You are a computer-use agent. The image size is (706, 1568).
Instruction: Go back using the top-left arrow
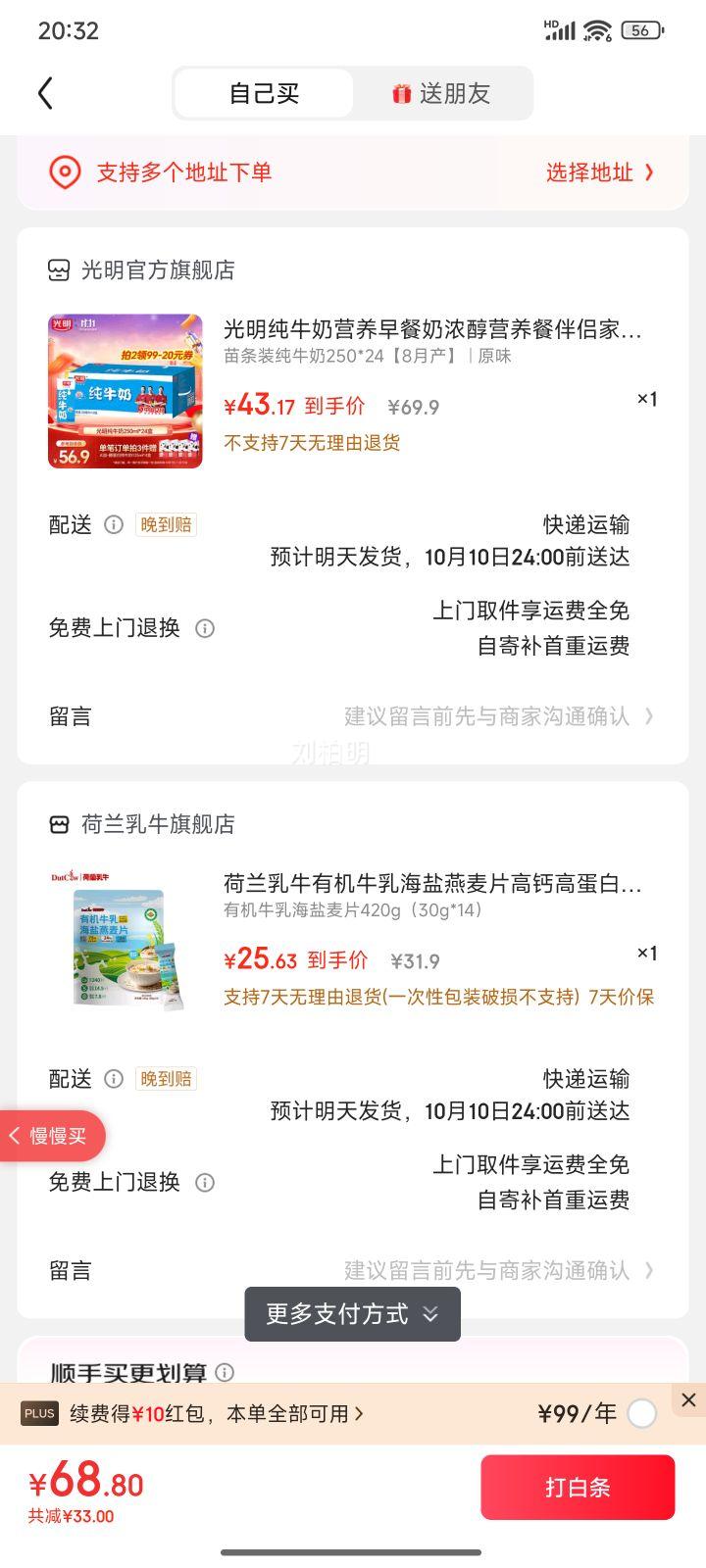(x=45, y=93)
